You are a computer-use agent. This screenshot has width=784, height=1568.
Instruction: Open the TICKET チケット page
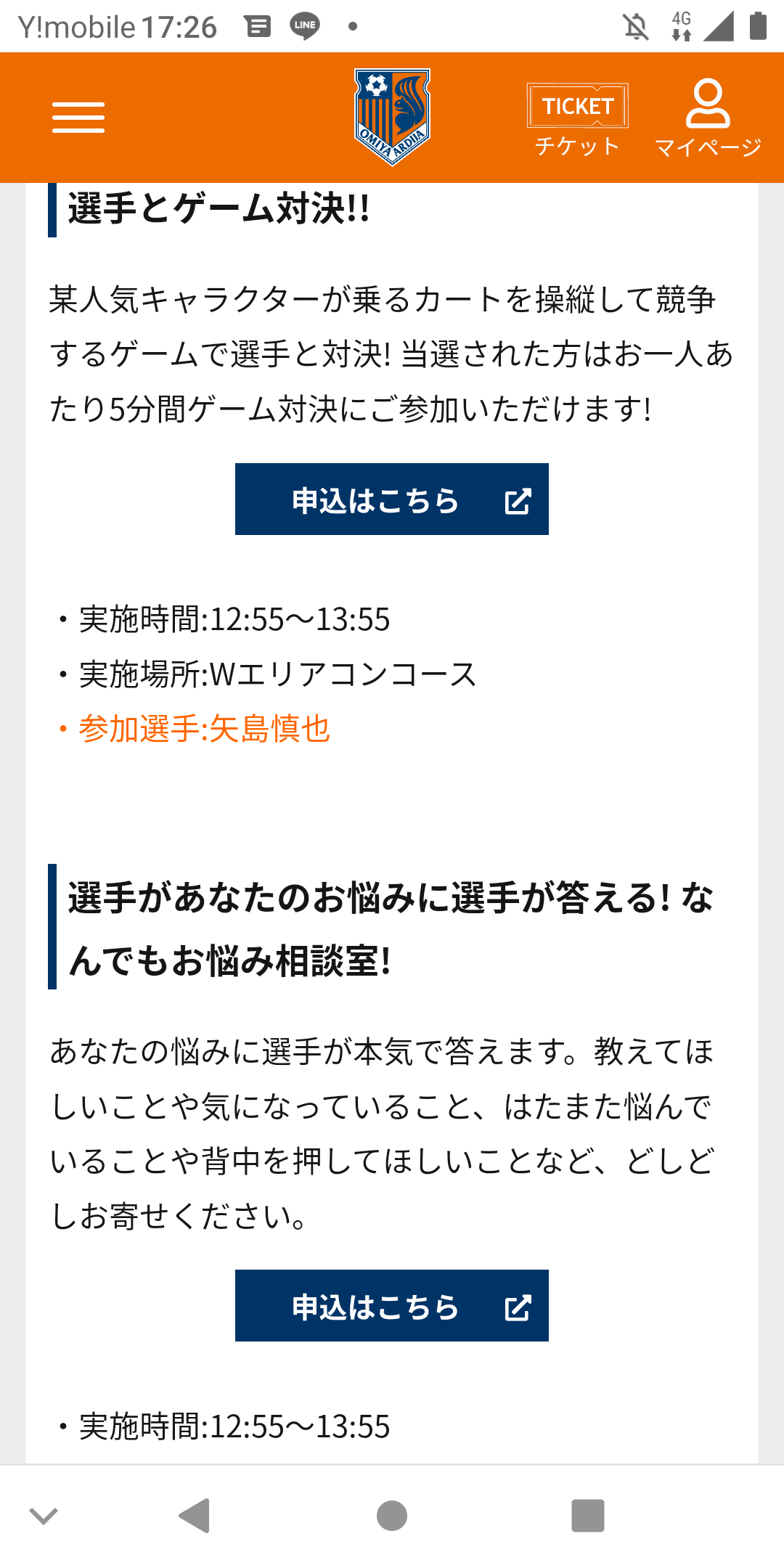point(578,120)
